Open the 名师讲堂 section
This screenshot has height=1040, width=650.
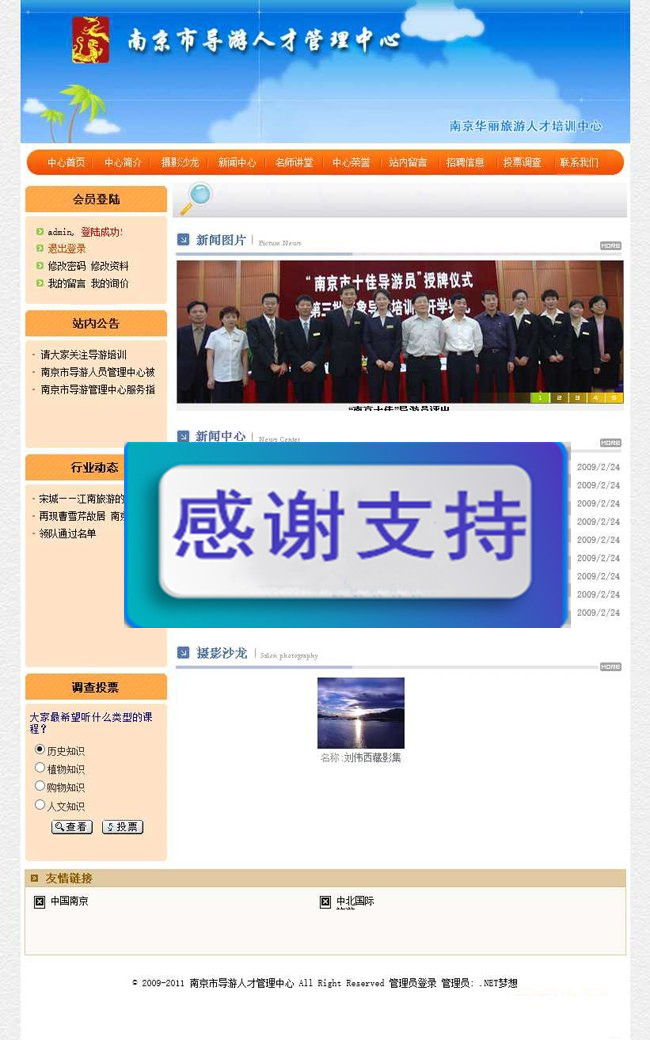294,162
